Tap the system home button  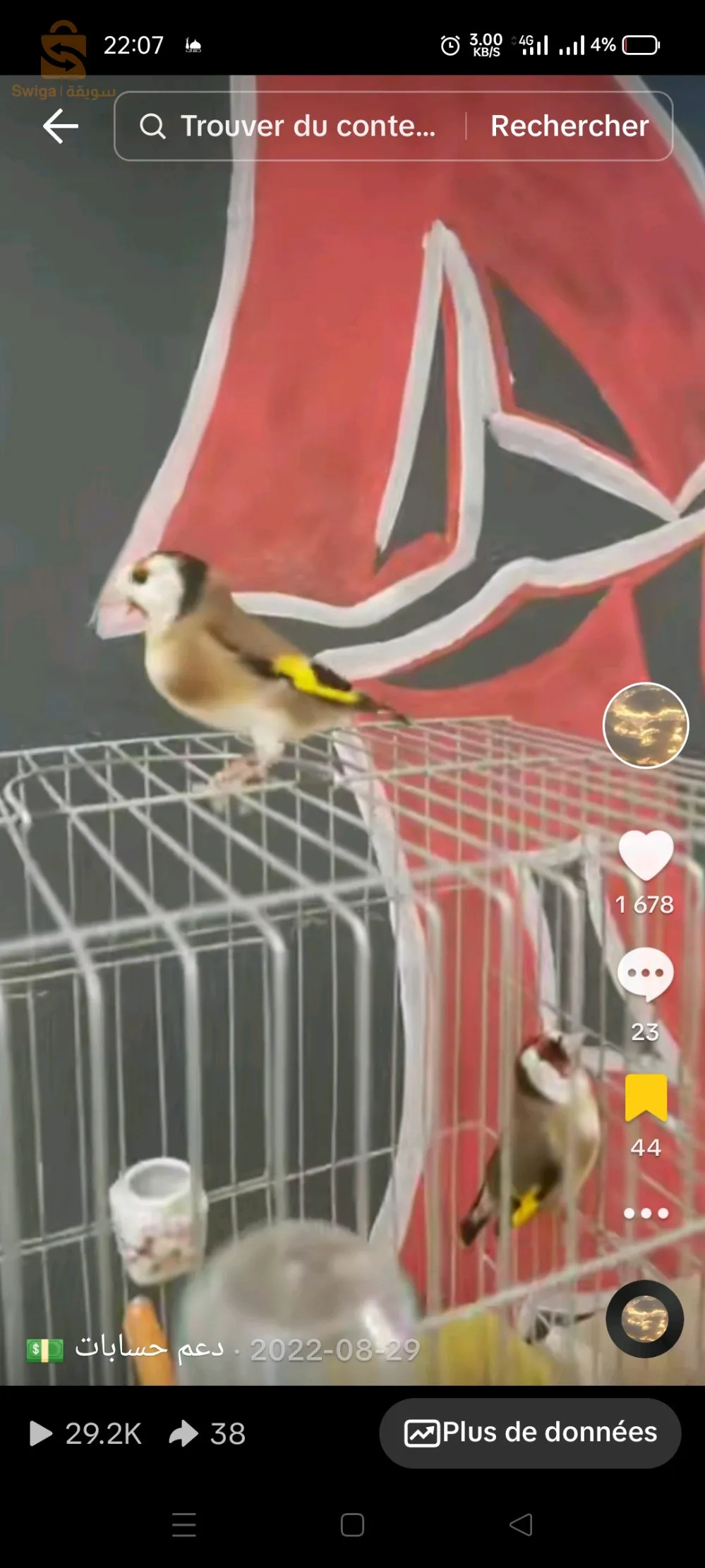(352, 1524)
